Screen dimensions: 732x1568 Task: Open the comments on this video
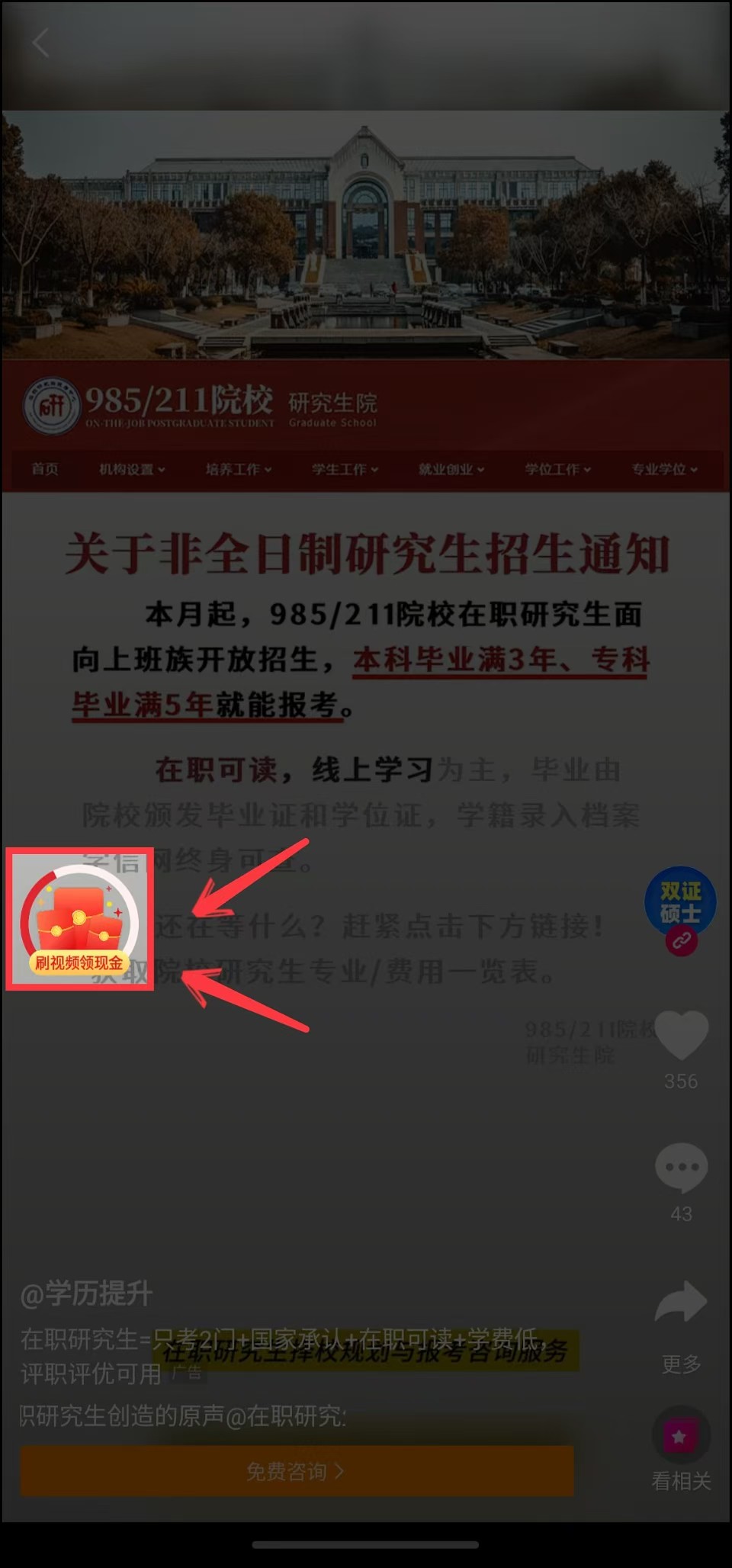(681, 1168)
